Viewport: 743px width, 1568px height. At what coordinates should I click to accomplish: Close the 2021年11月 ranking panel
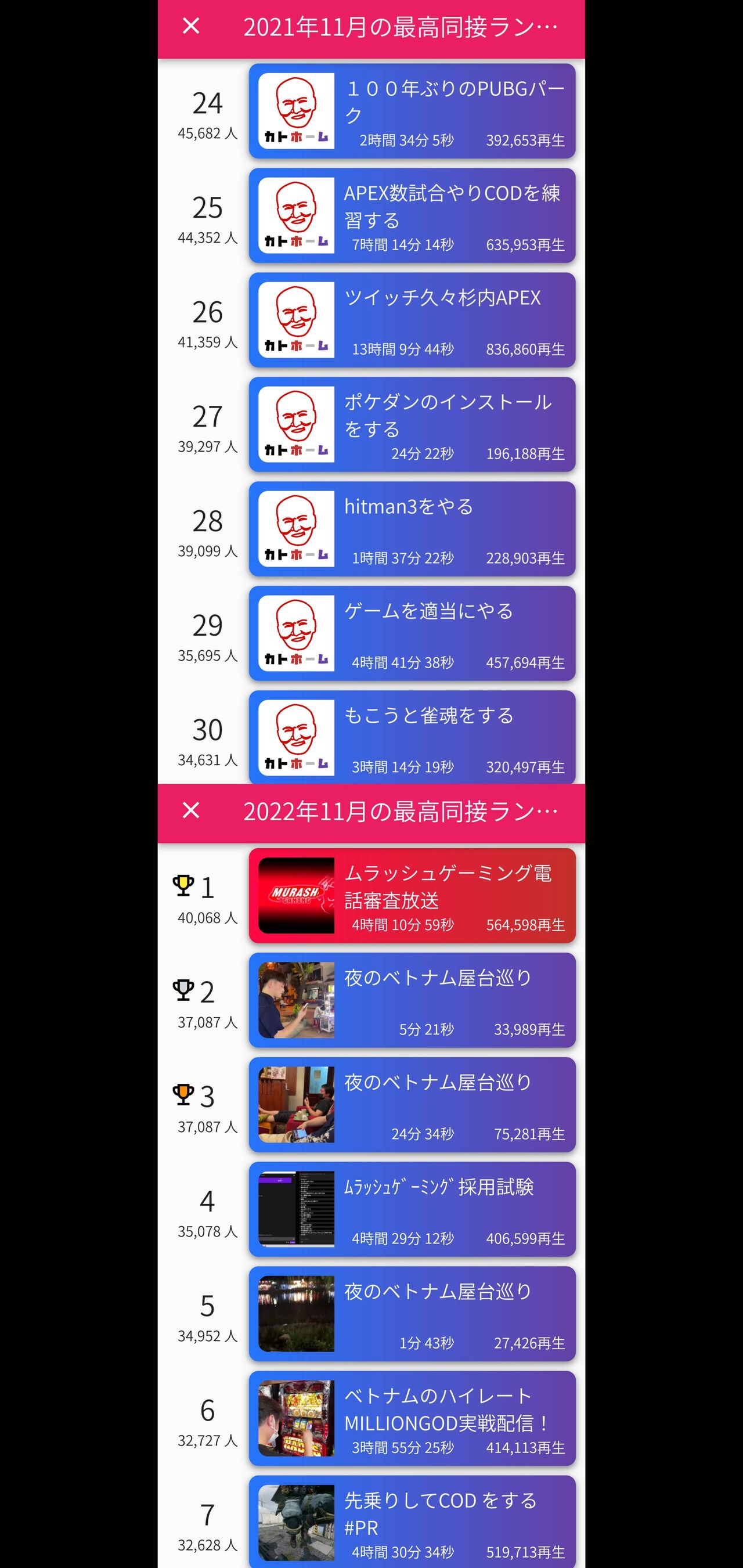[x=191, y=26]
